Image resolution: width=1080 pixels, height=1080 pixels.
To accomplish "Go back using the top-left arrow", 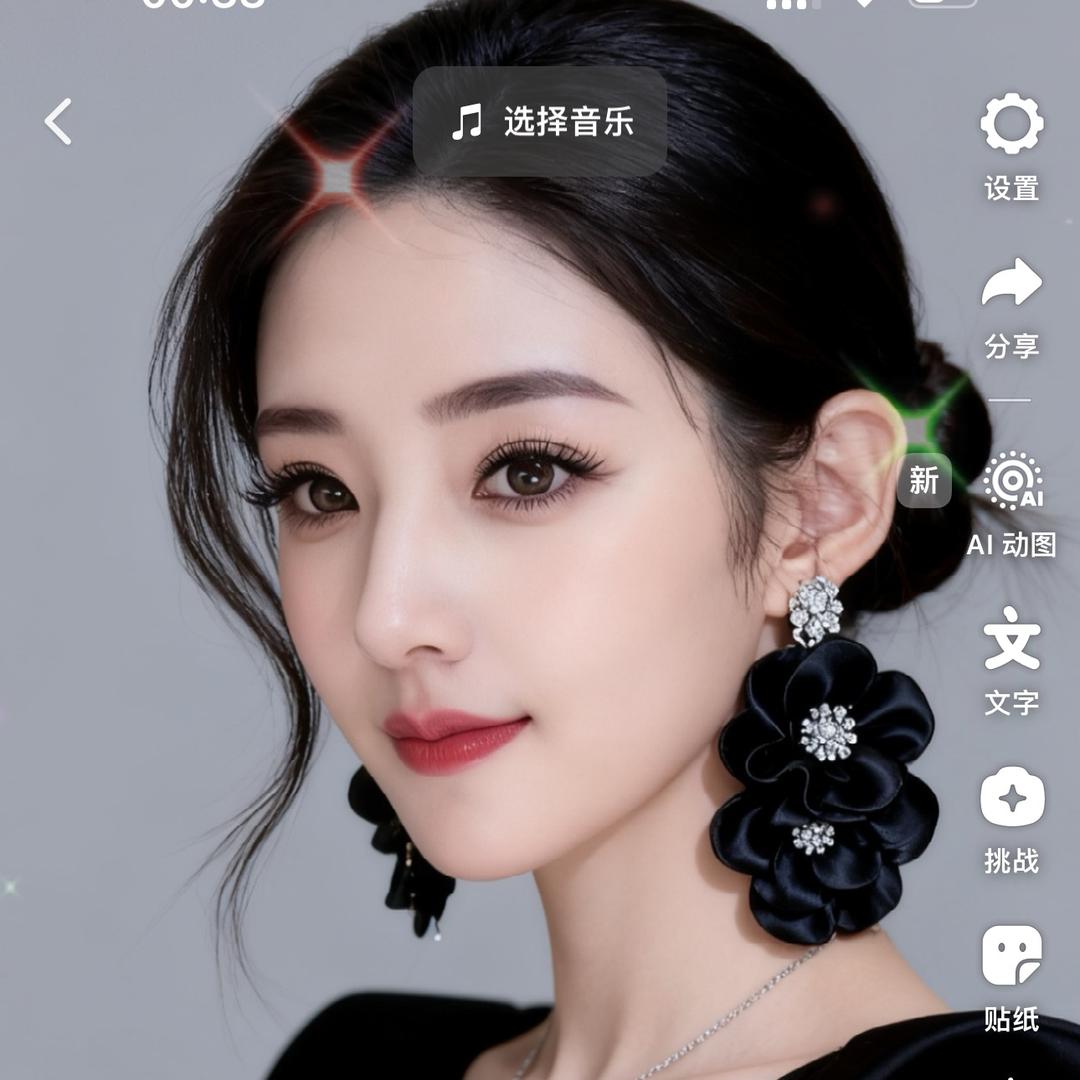I will pos(58,122).
